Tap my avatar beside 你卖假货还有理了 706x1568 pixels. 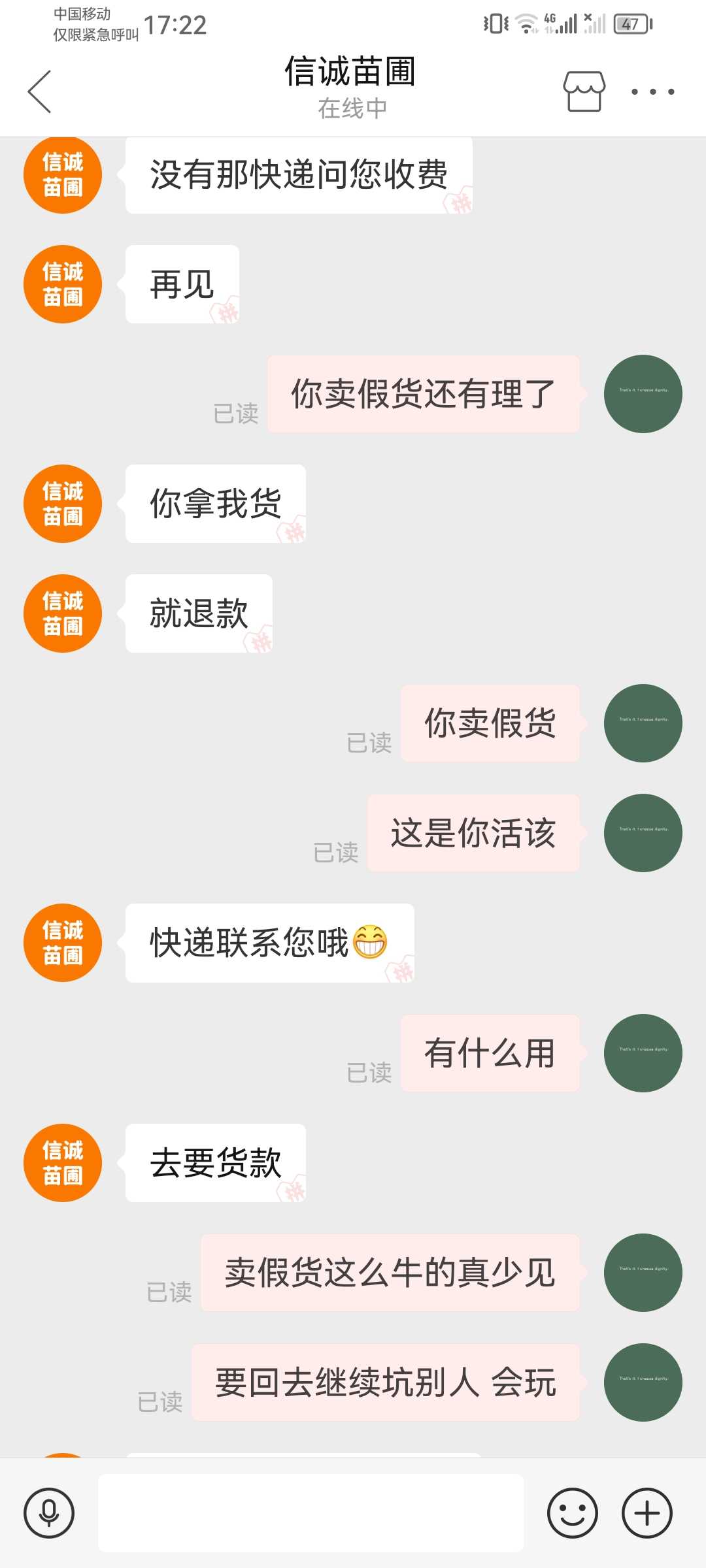[643, 394]
